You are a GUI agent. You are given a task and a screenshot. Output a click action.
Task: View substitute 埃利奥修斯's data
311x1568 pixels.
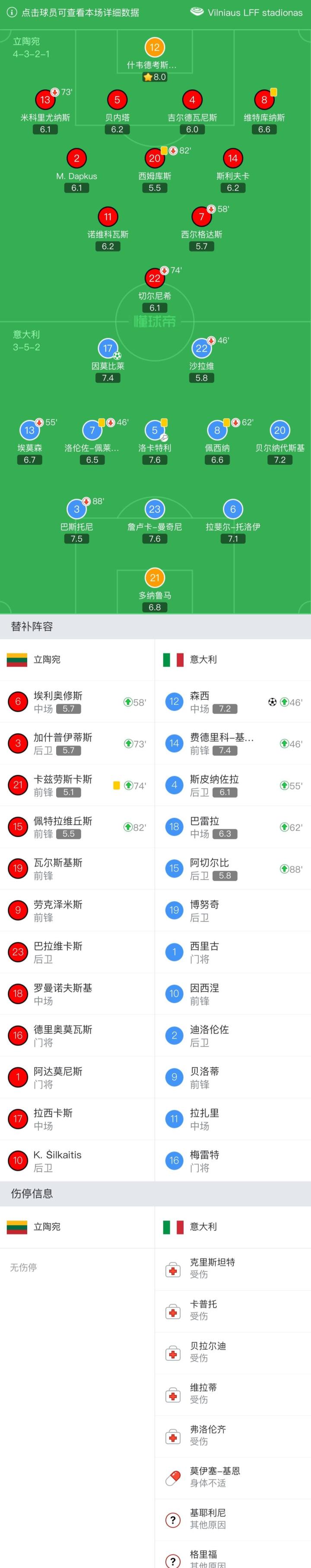coord(77,702)
